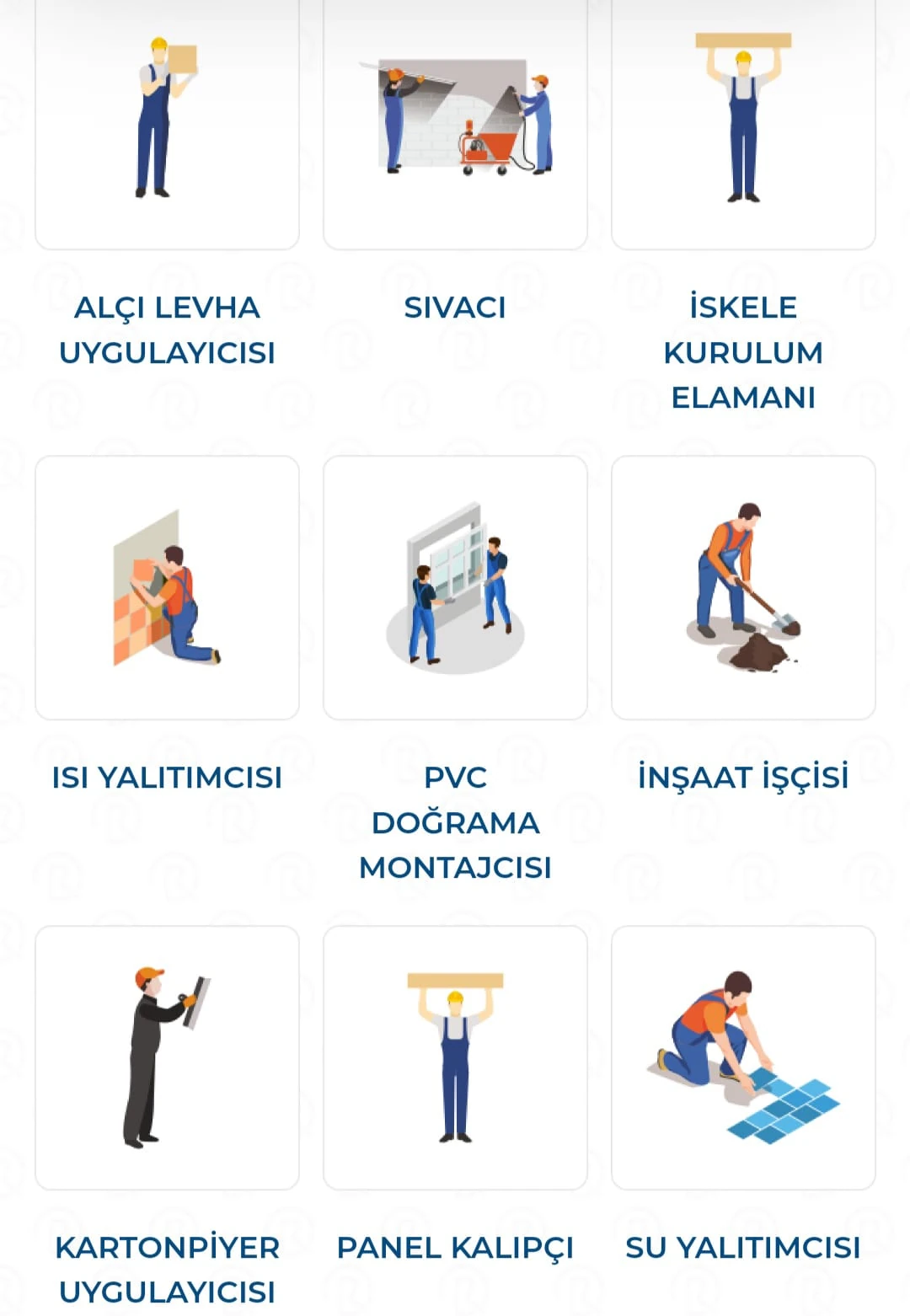
Task: Open the Alçı Levha Uygulayıcısı card
Action: click(x=167, y=126)
